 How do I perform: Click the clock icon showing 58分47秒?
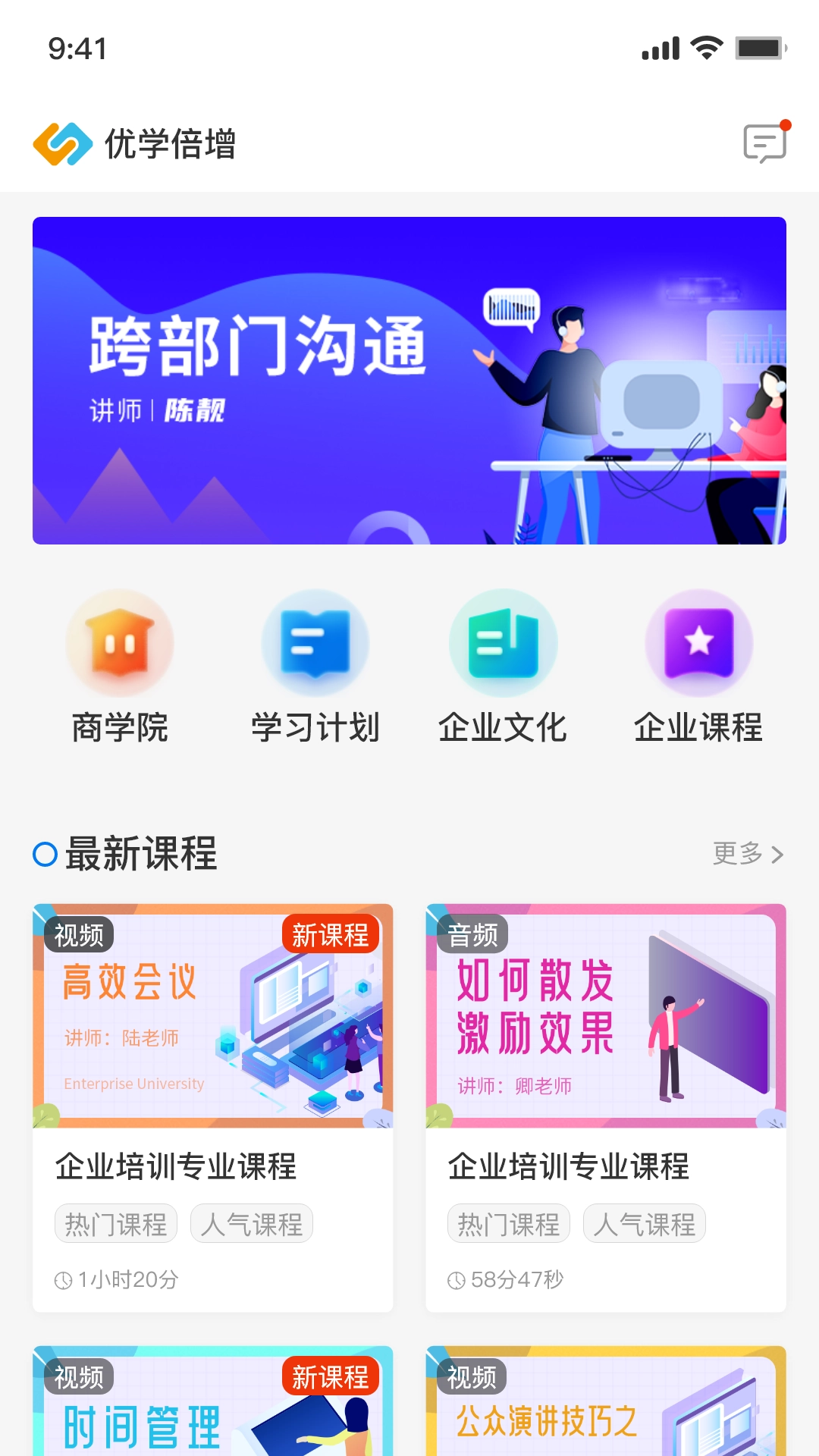[456, 1281]
